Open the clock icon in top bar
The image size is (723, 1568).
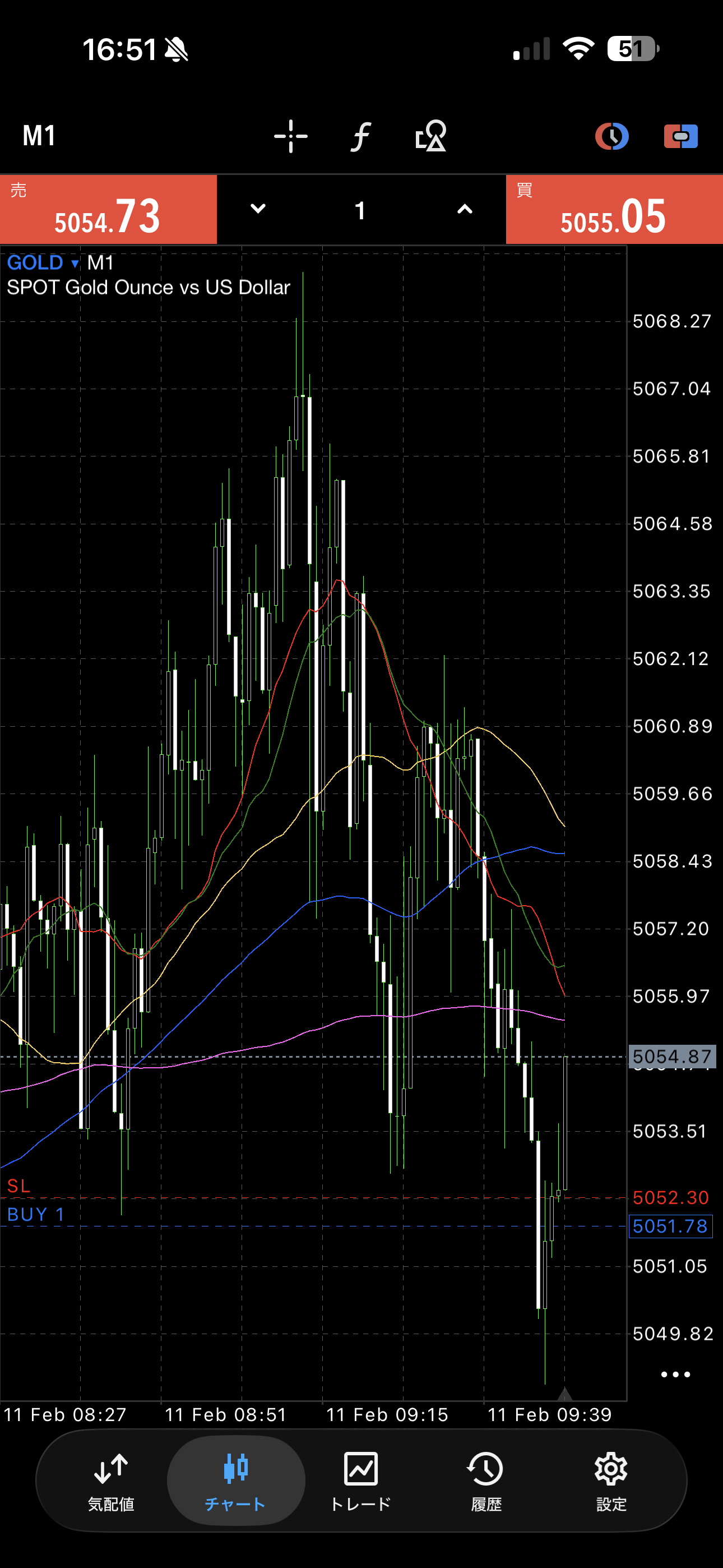611,136
